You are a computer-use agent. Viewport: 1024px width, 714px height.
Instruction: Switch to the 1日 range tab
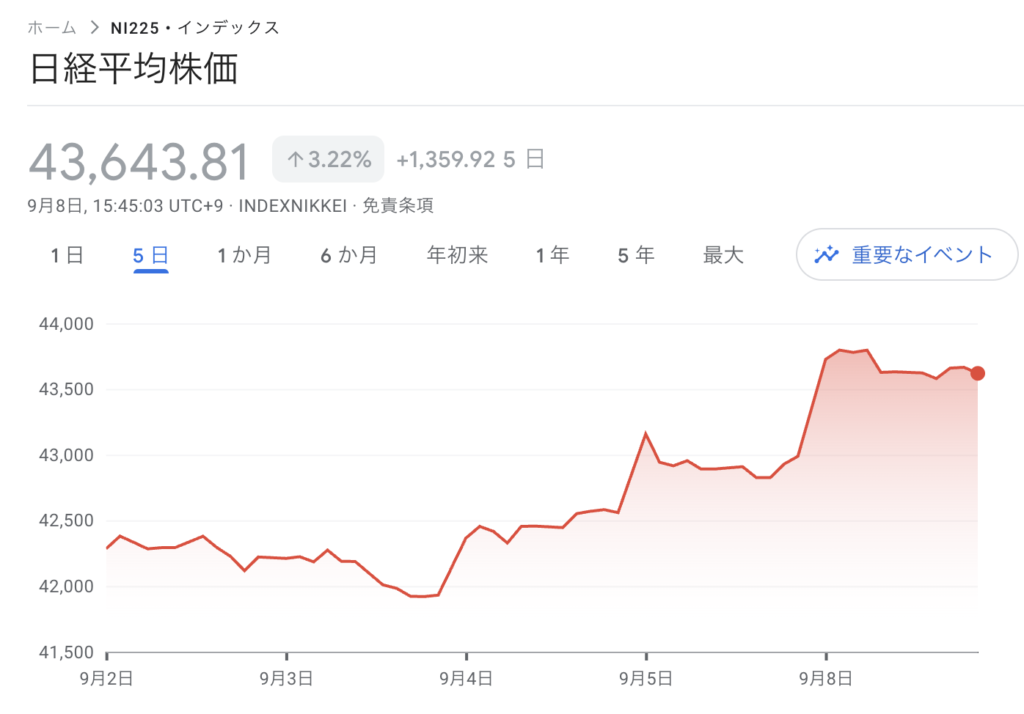point(67,255)
